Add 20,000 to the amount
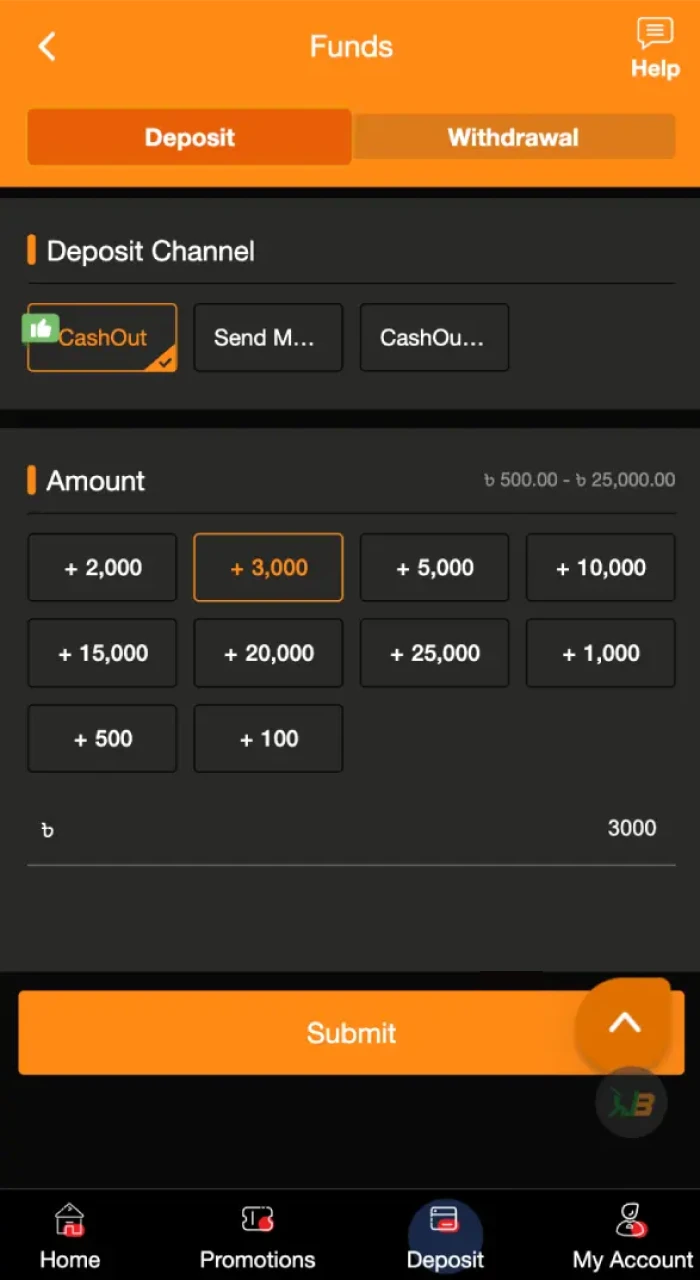This screenshot has height=1280, width=700. tap(268, 654)
